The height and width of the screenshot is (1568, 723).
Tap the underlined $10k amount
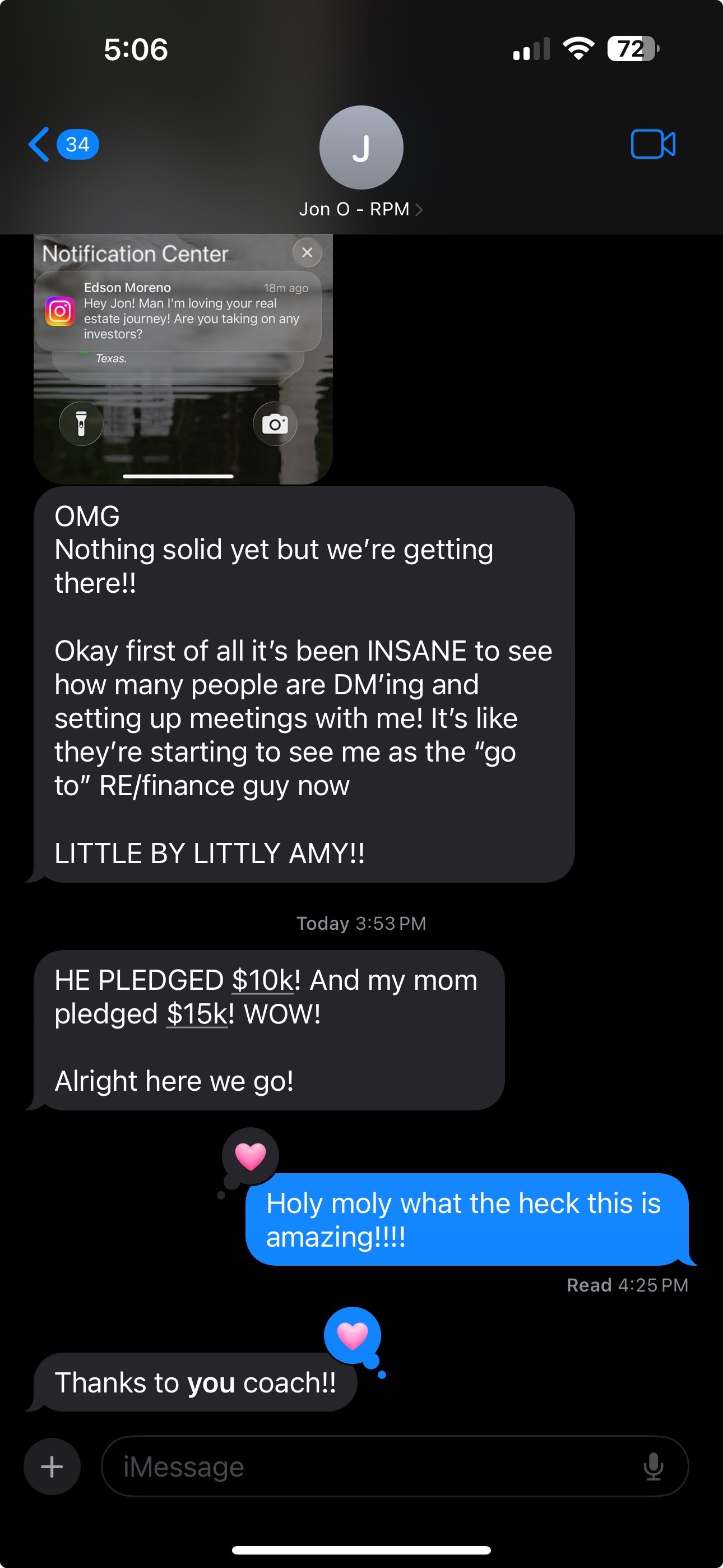pyautogui.click(x=262, y=981)
